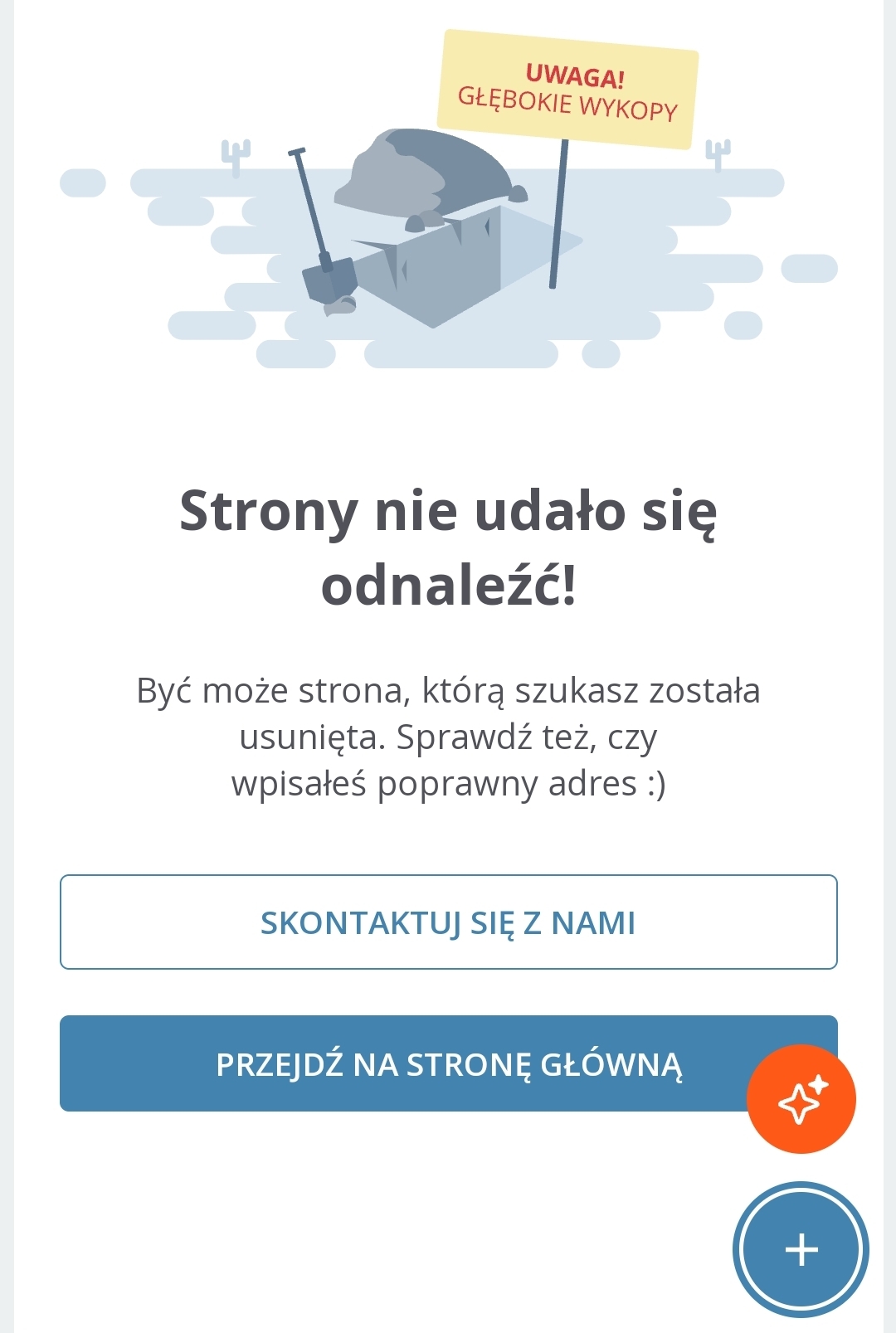This screenshot has height=1333, width=896.
Task: Open the orange sparkle assistant button
Action: pyautogui.click(x=801, y=1099)
